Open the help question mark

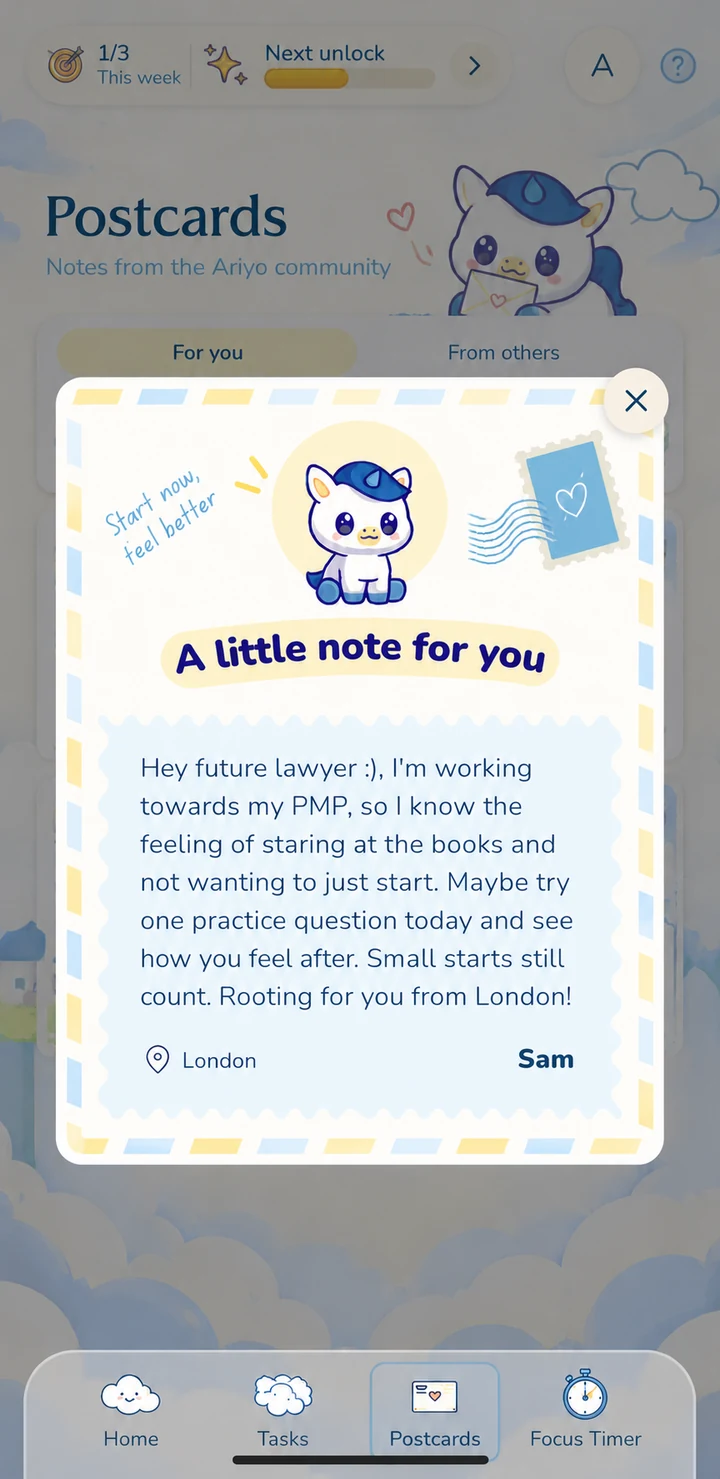678,66
